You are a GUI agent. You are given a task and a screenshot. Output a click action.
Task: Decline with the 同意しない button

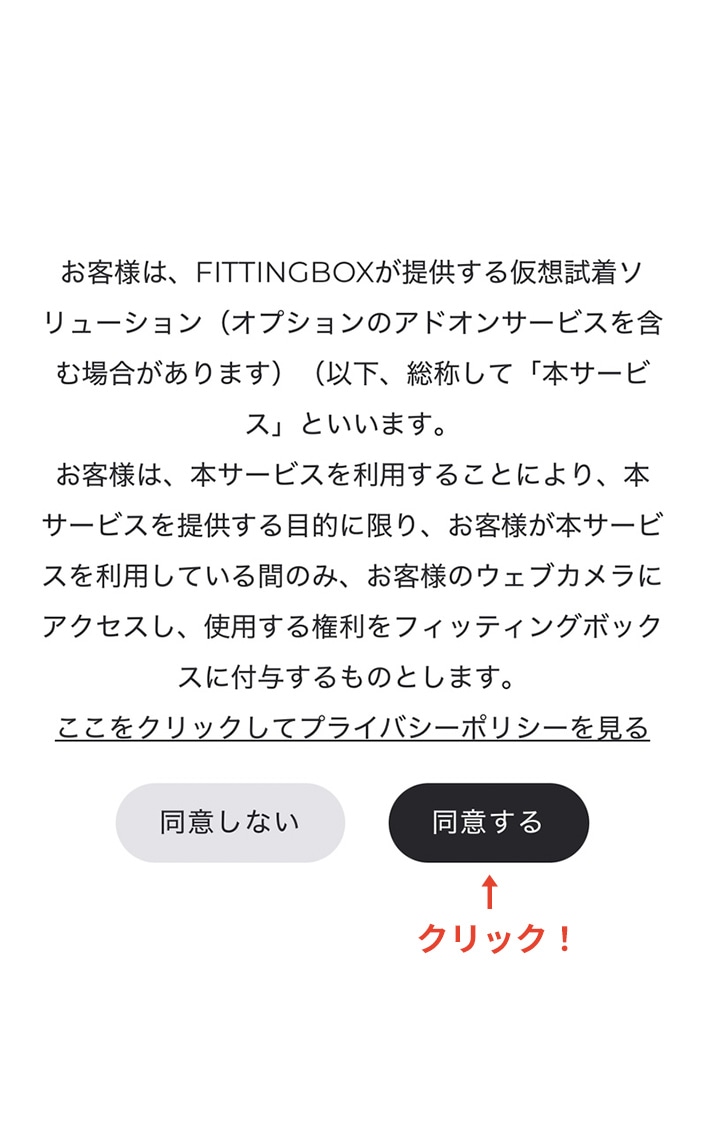tap(230, 822)
